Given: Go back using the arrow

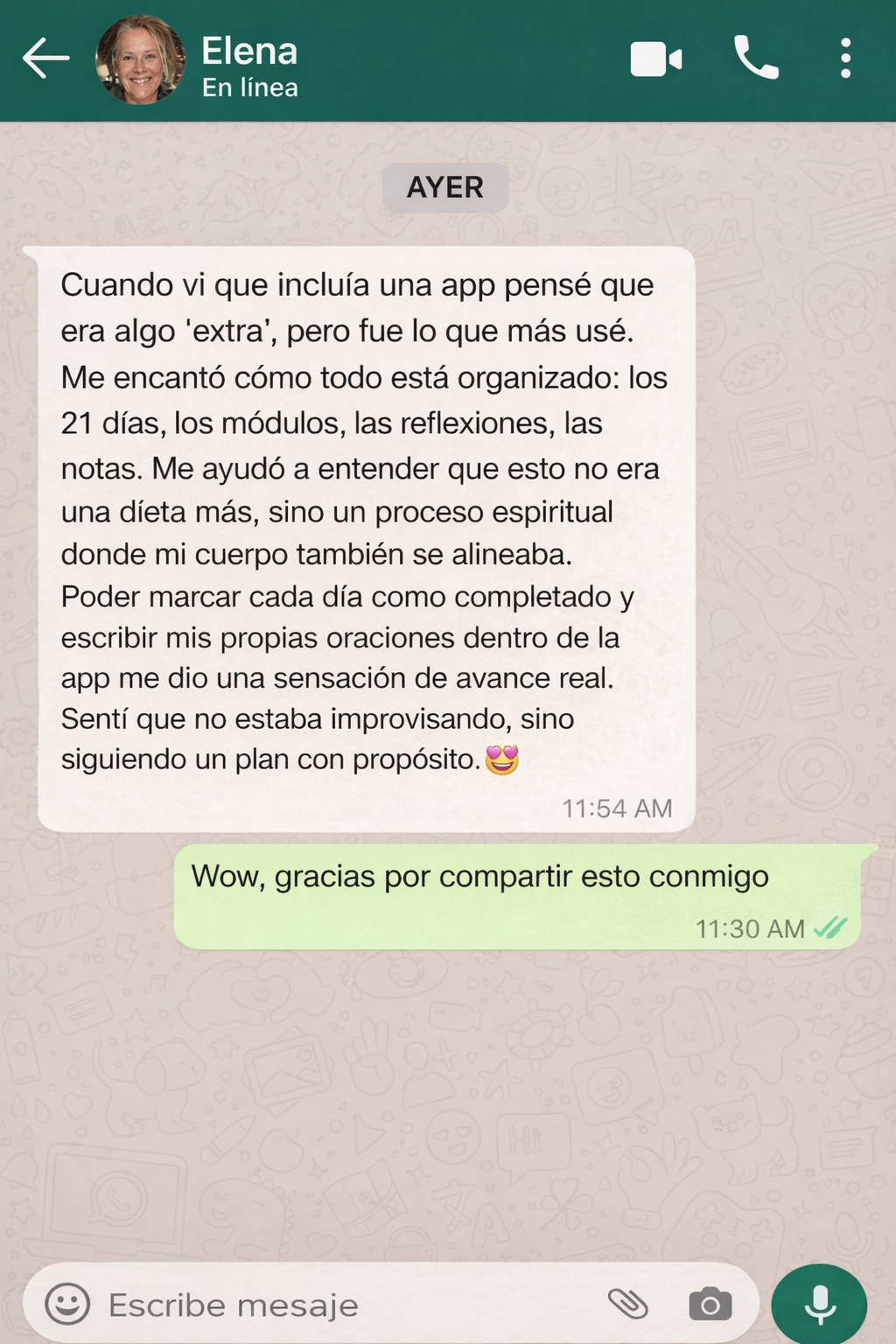Looking at the screenshot, I should tap(45, 59).
